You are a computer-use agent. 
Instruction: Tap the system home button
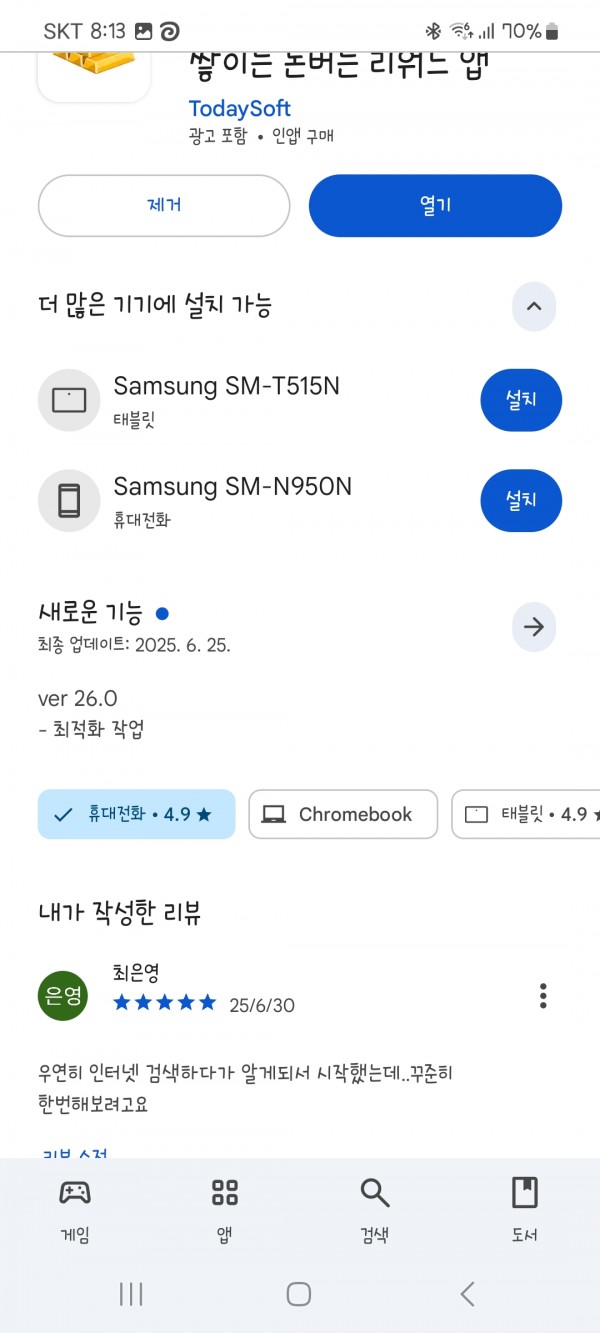click(x=299, y=1294)
